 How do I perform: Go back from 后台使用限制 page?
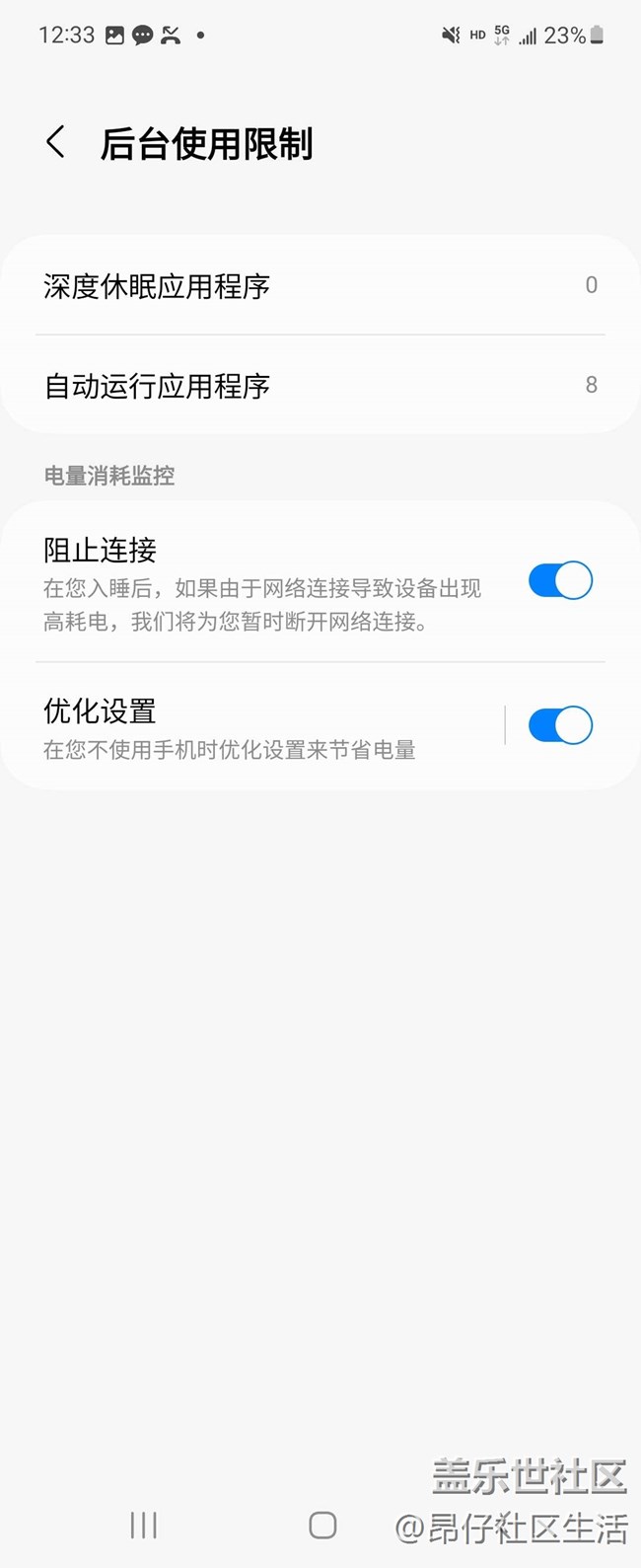point(56,143)
